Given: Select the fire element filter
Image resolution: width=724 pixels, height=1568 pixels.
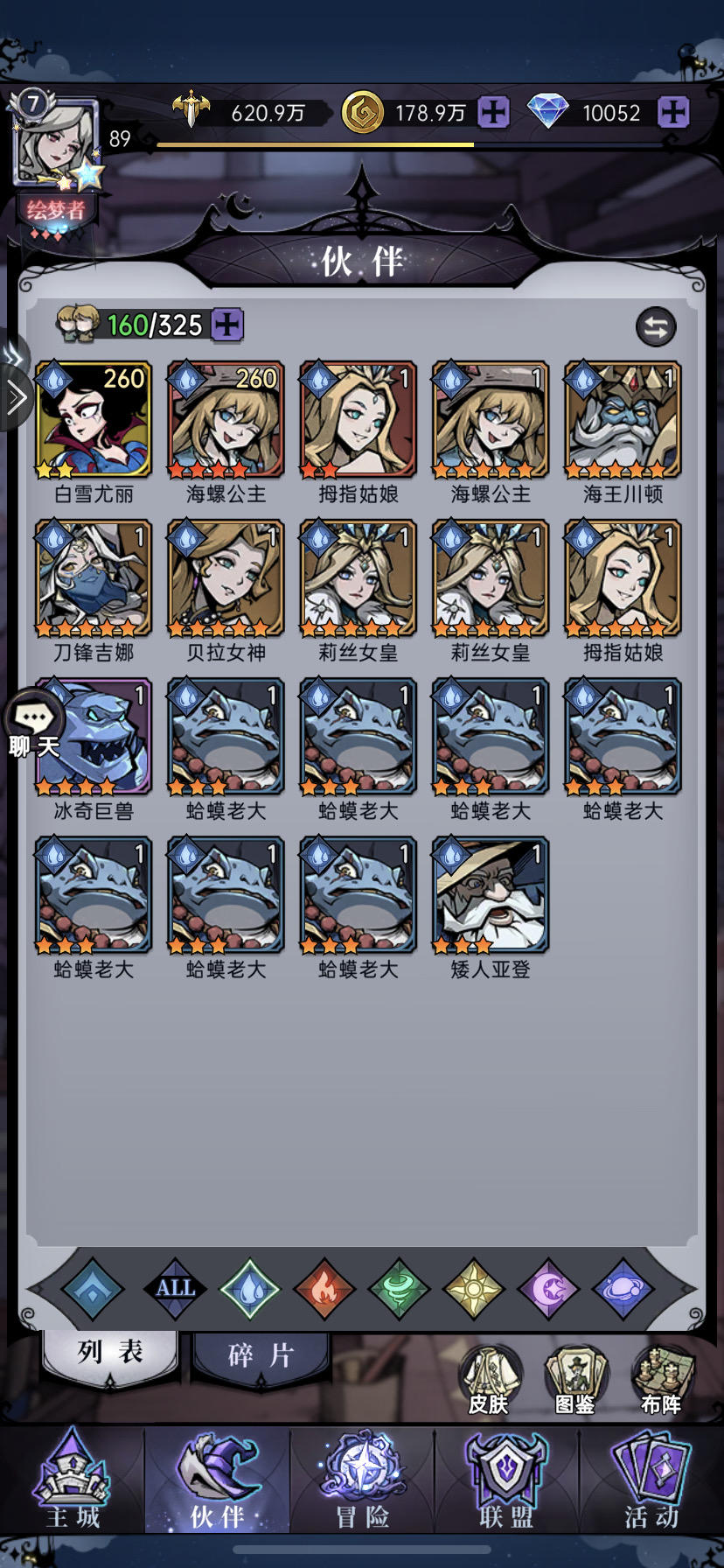Looking at the screenshot, I should [x=326, y=1287].
